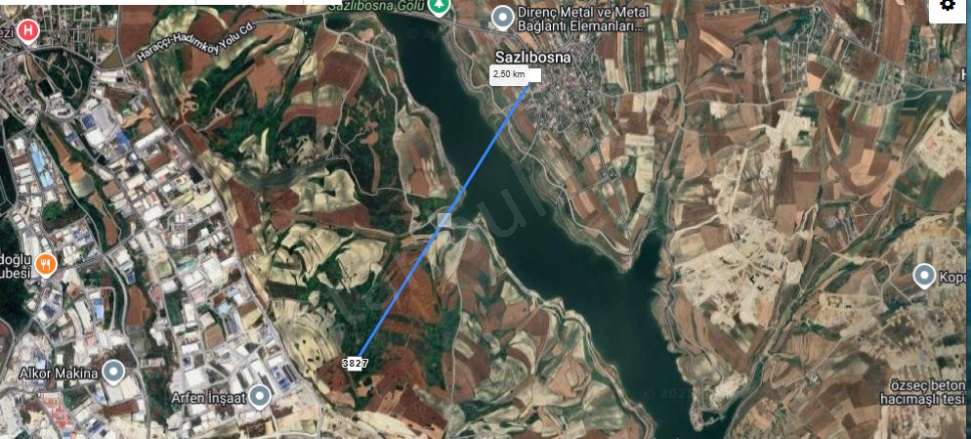
Task: Open the red hospital marker
Action: click(28, 31)
